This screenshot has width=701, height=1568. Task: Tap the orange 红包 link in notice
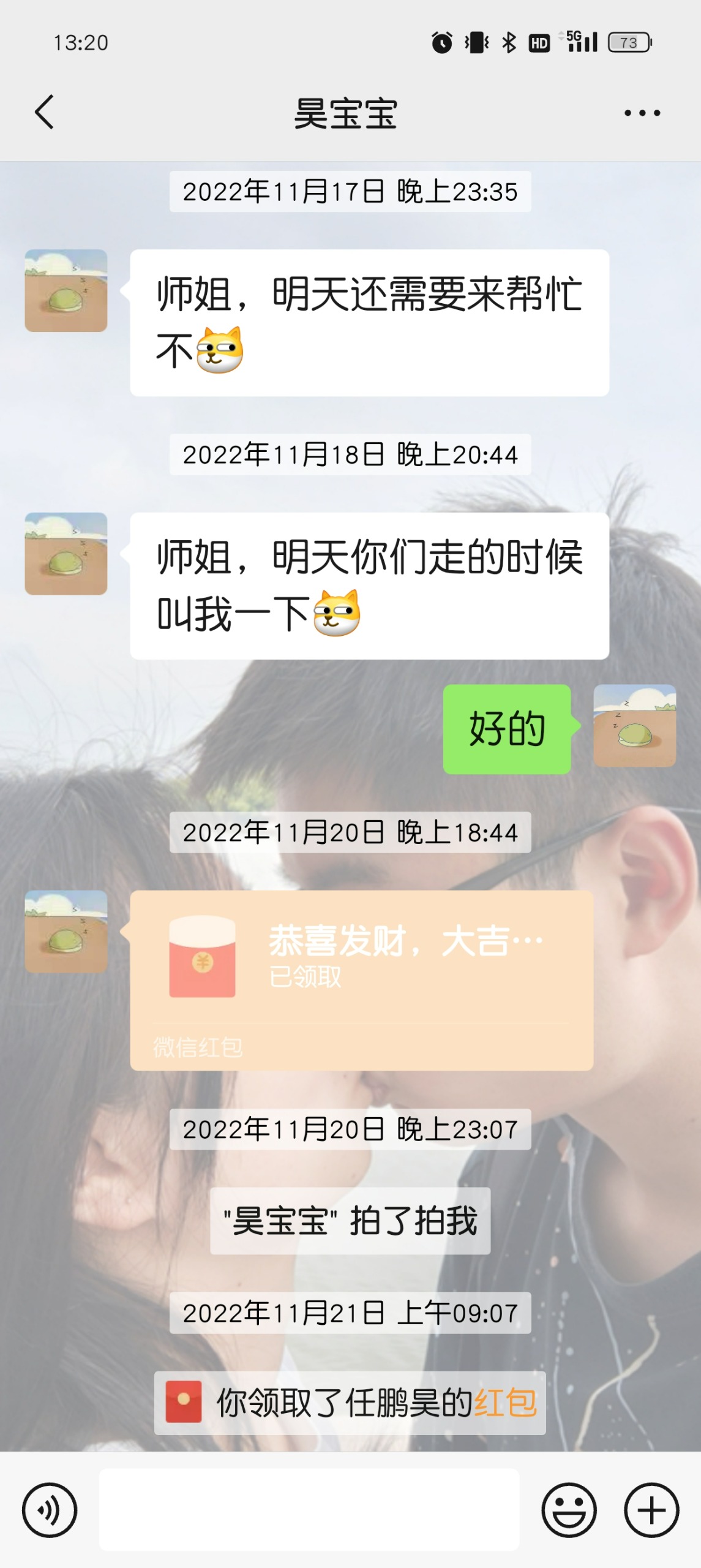tap(505, 1403)
